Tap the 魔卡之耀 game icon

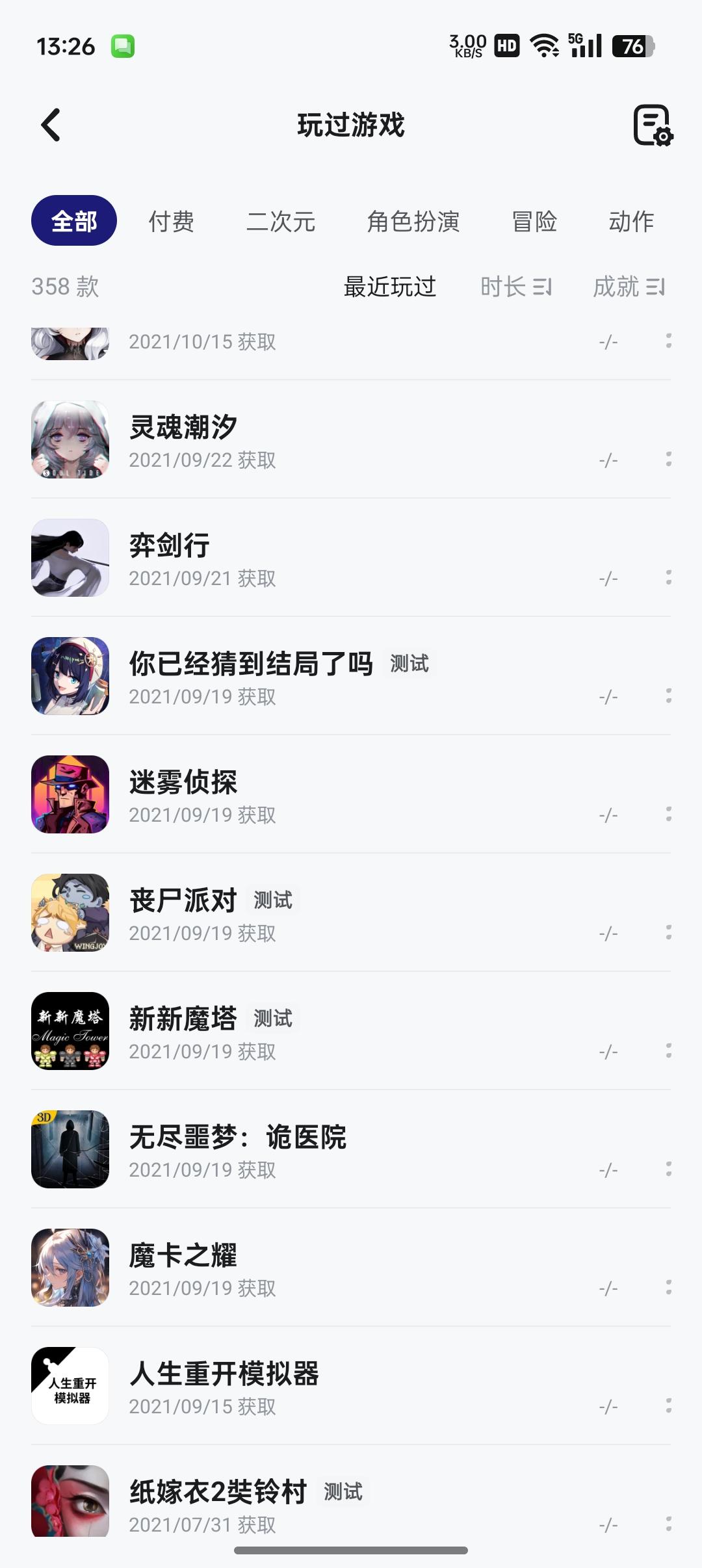71,1268
